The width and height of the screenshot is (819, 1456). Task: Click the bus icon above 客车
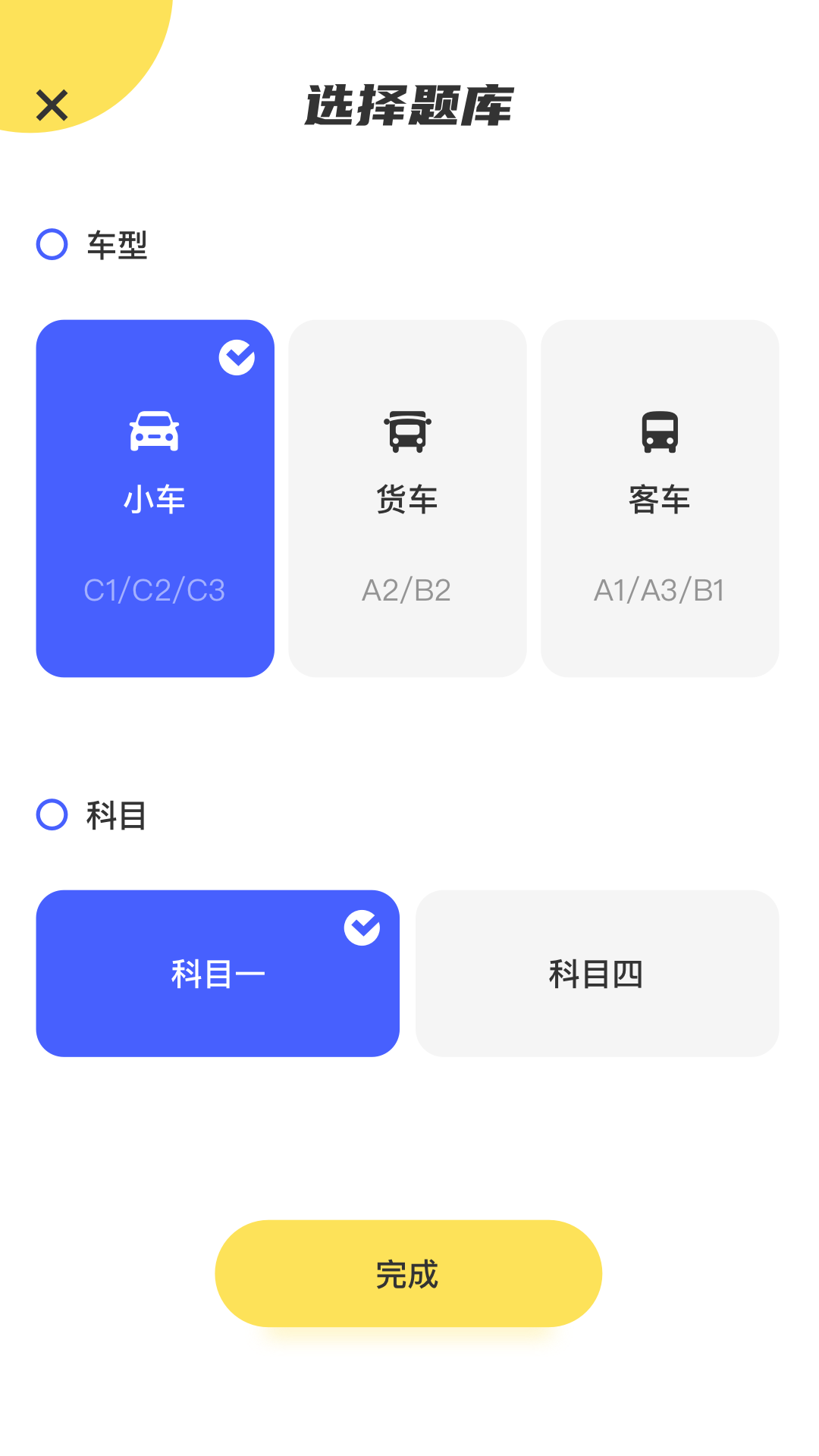click(660, 432)
